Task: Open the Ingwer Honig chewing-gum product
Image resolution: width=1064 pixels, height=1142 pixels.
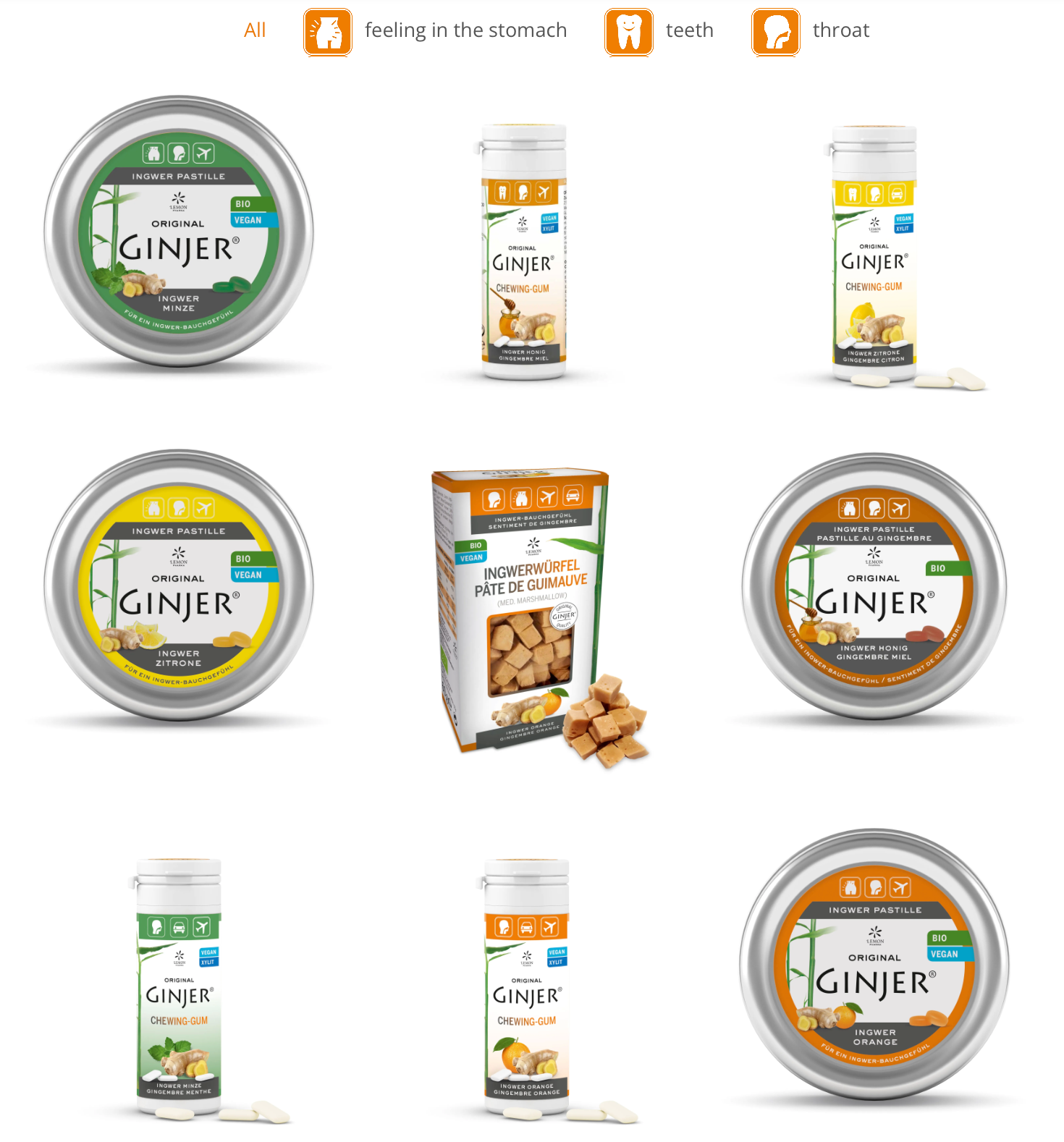Action: click(x=523, y=253)
